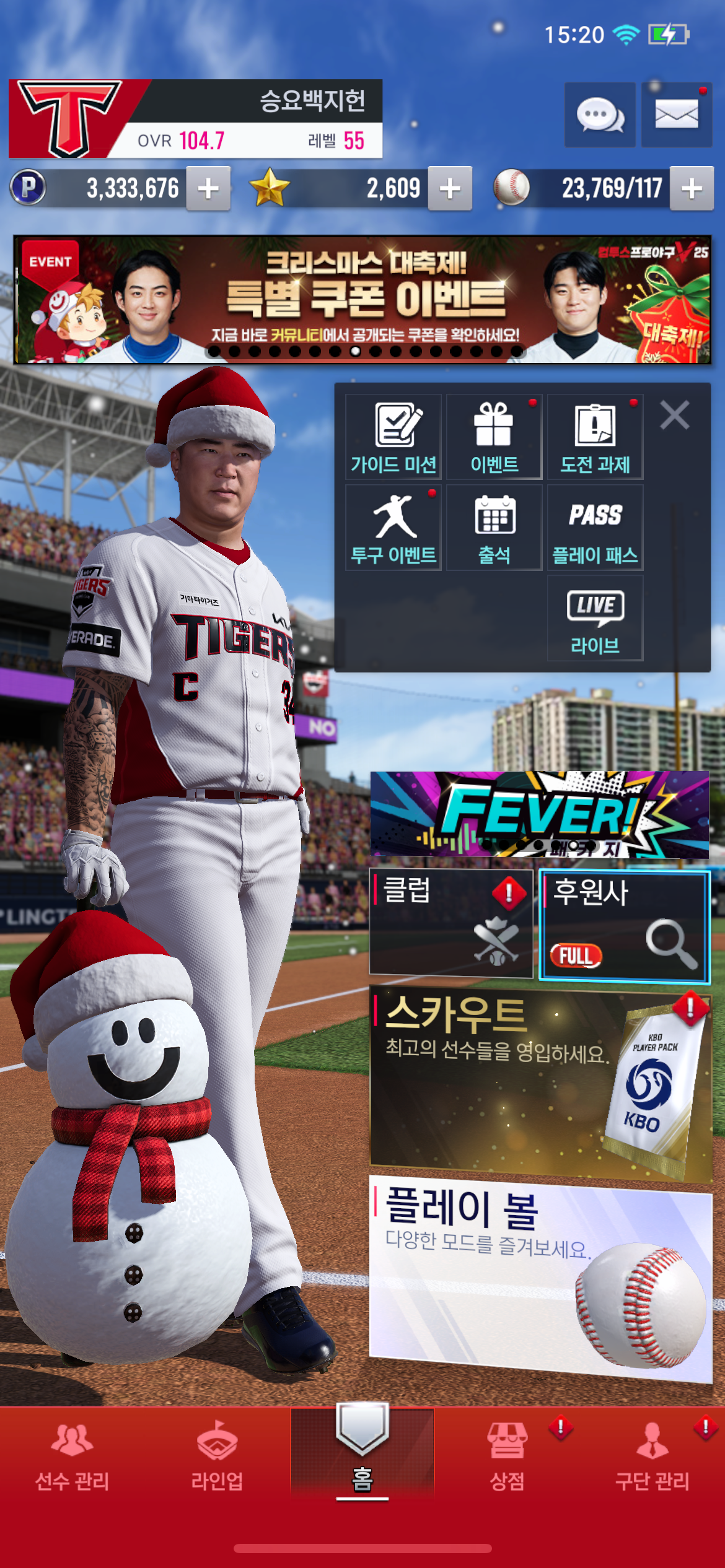The image size is (725, 1568).
Task: Open the chat bubble icon
Action: pyautogui.click(x=599, y=115)
